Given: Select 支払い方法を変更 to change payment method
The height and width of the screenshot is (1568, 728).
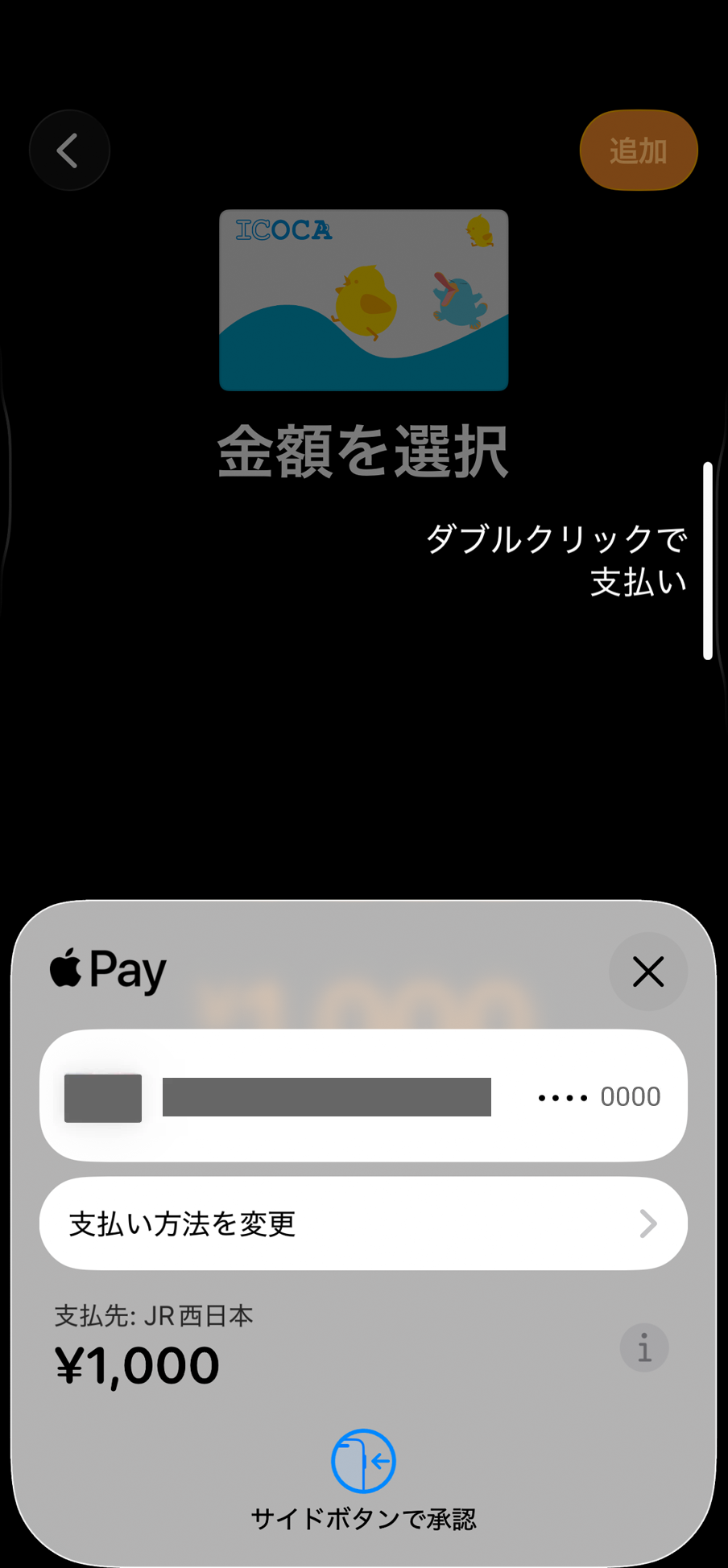Looking at the screenshot, I should [x=183, y=1223].
